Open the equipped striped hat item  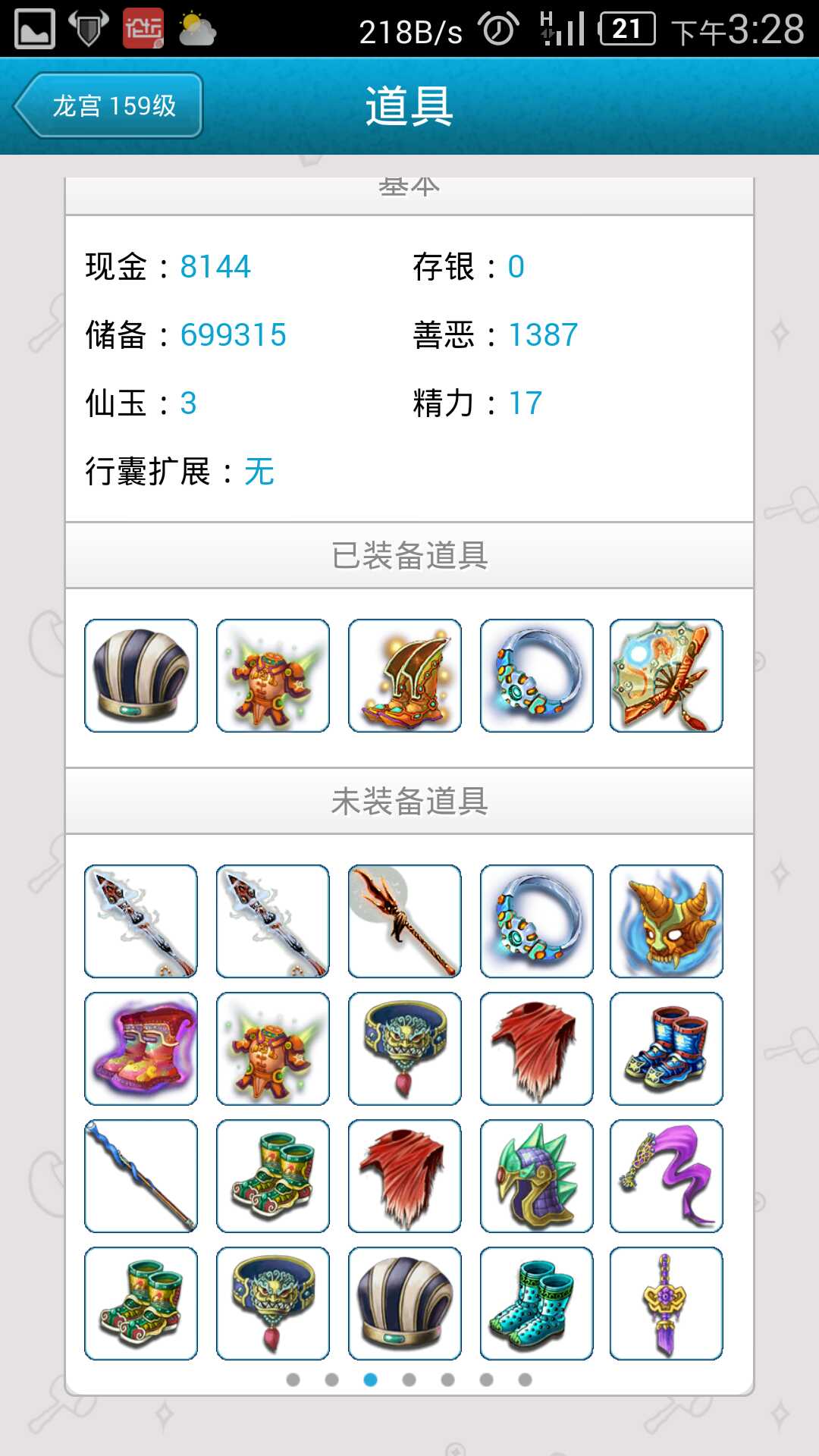pos(141,676)
